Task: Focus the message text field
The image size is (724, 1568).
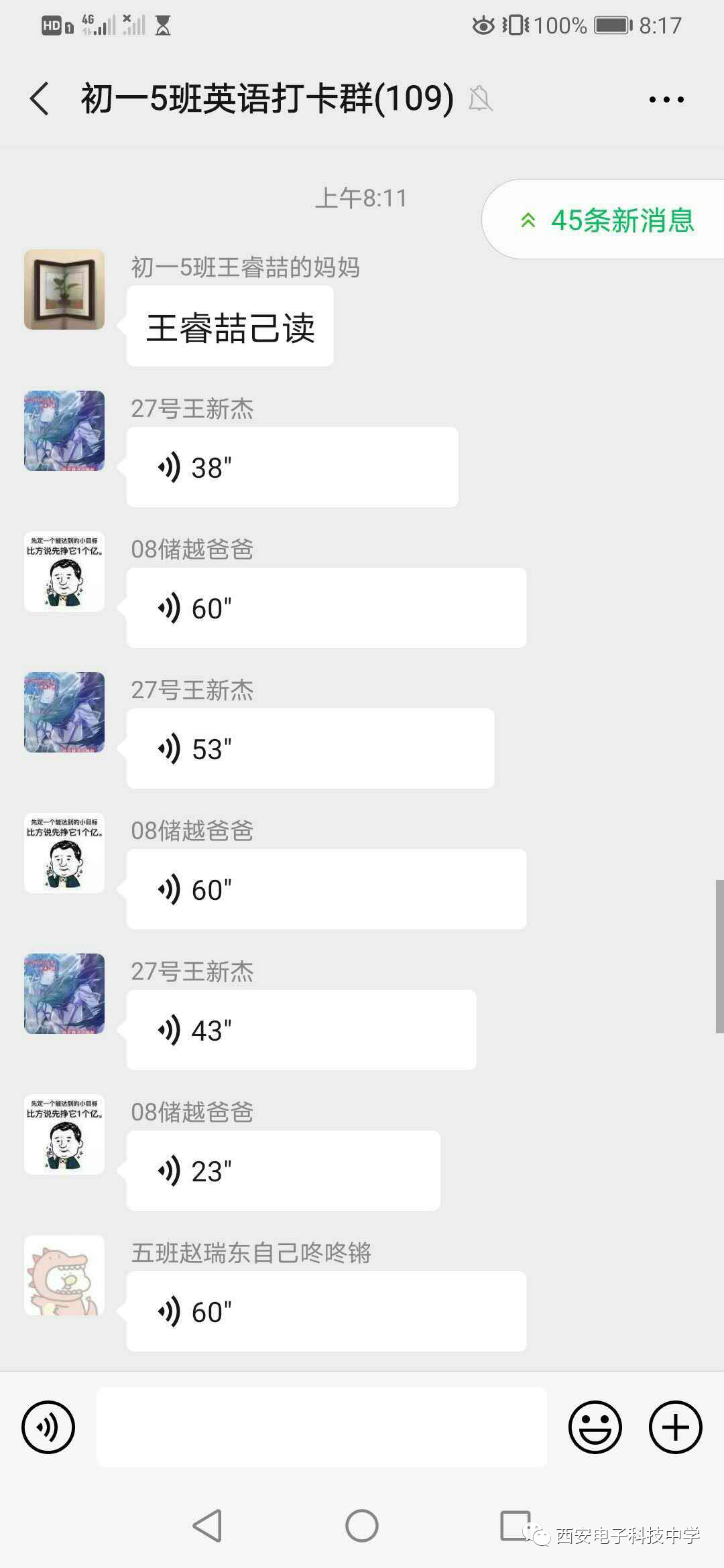Action: (322, 1427)
